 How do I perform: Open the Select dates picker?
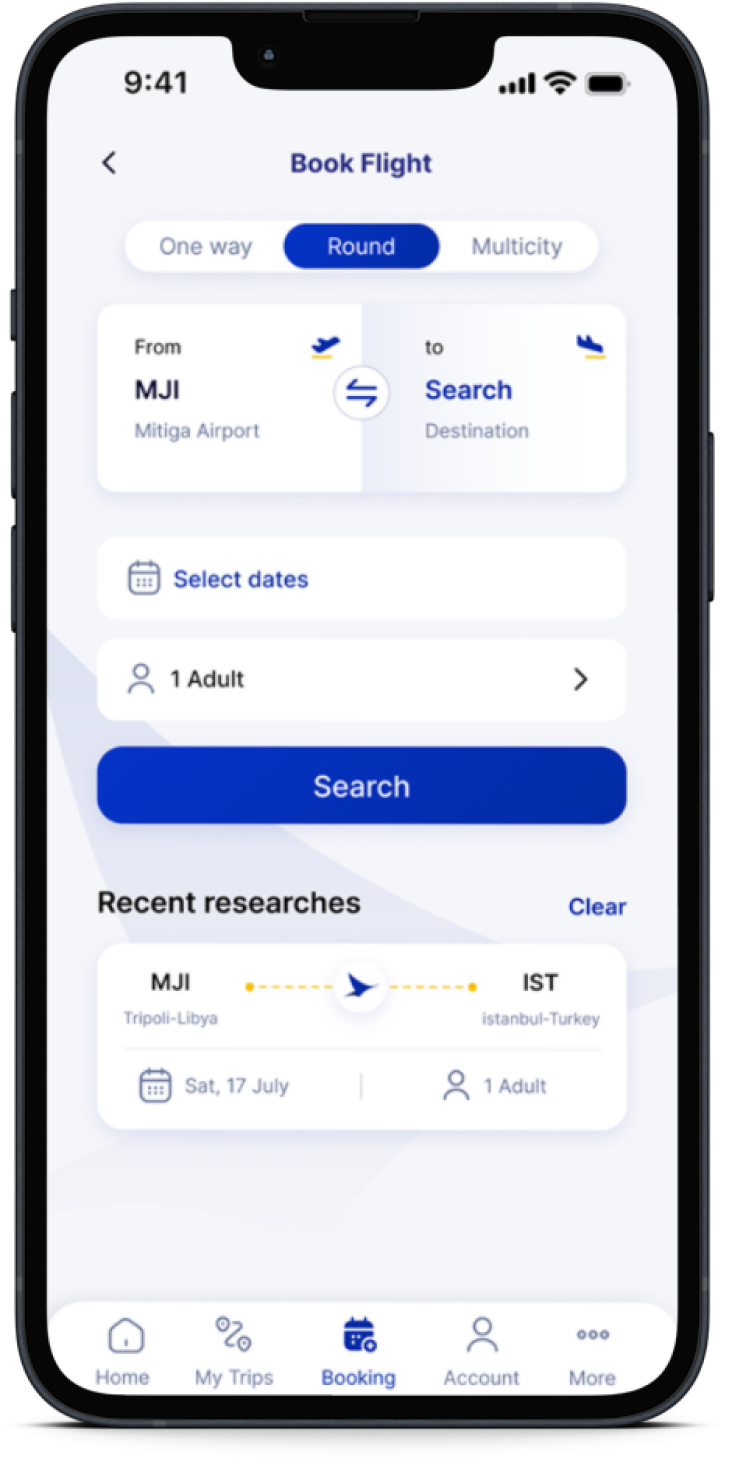pyautogui.click(x=361, y=579)
